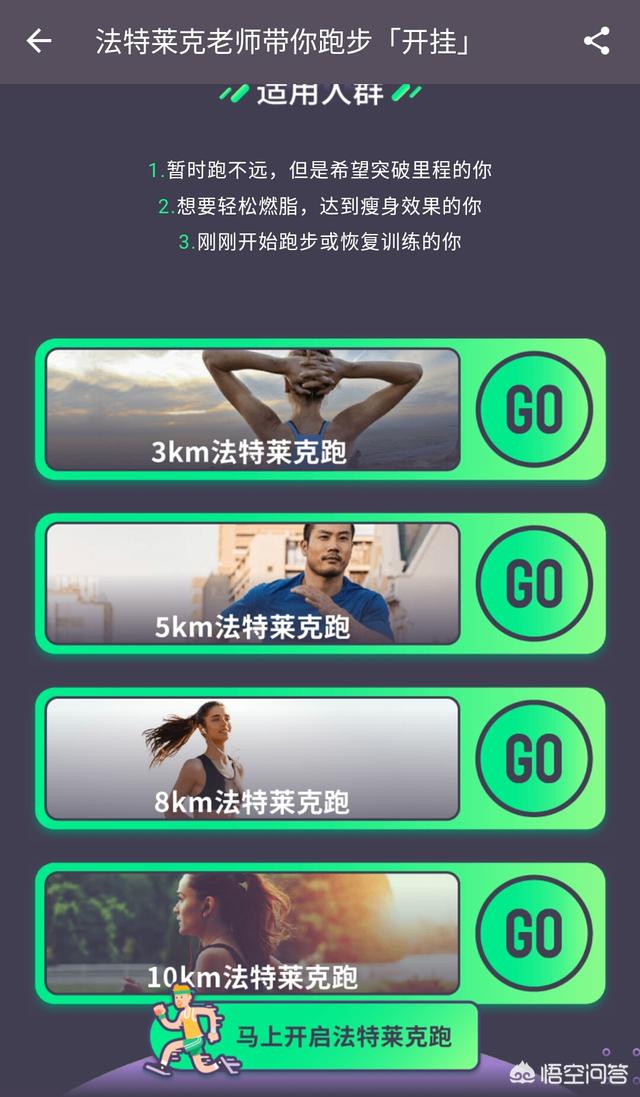Start the 5km法特莱克跑 with GO

(x=534, y=584)
